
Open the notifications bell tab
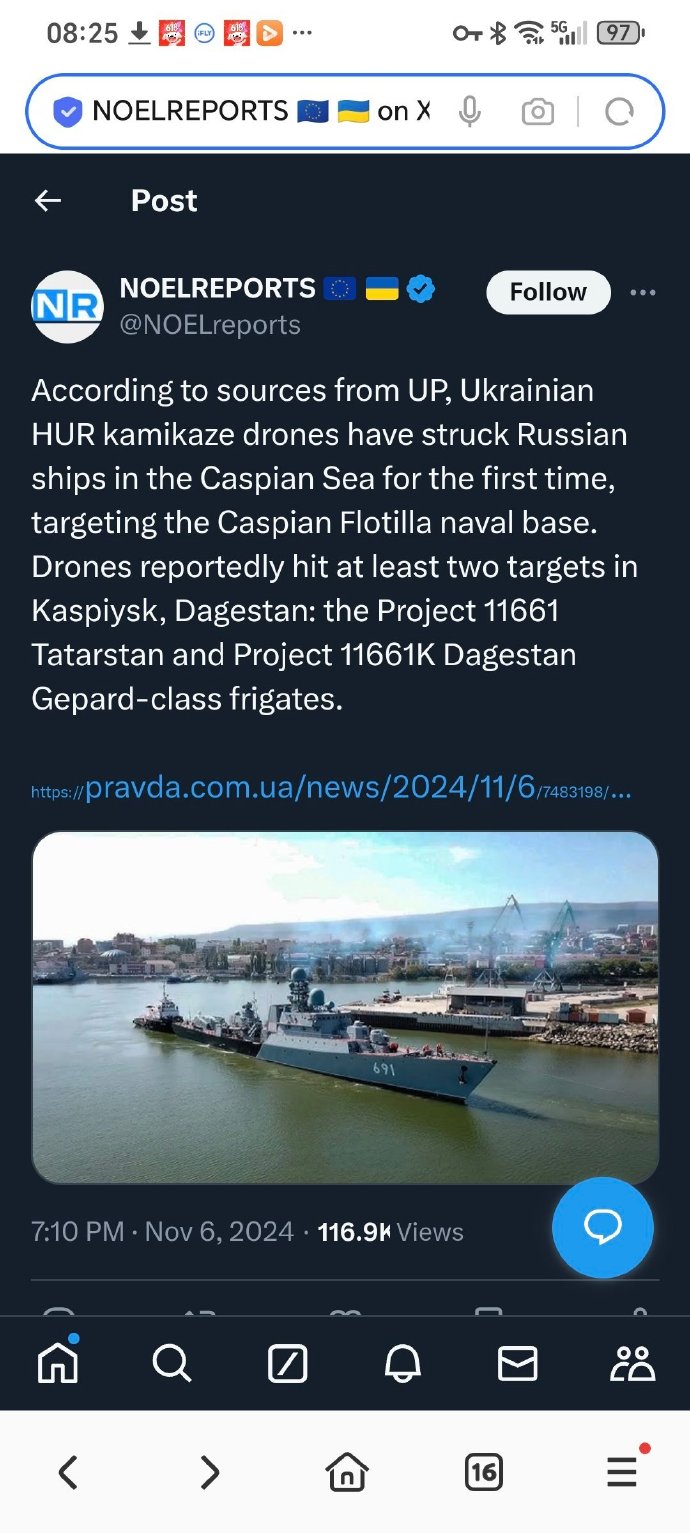(x=402, y=1363)
